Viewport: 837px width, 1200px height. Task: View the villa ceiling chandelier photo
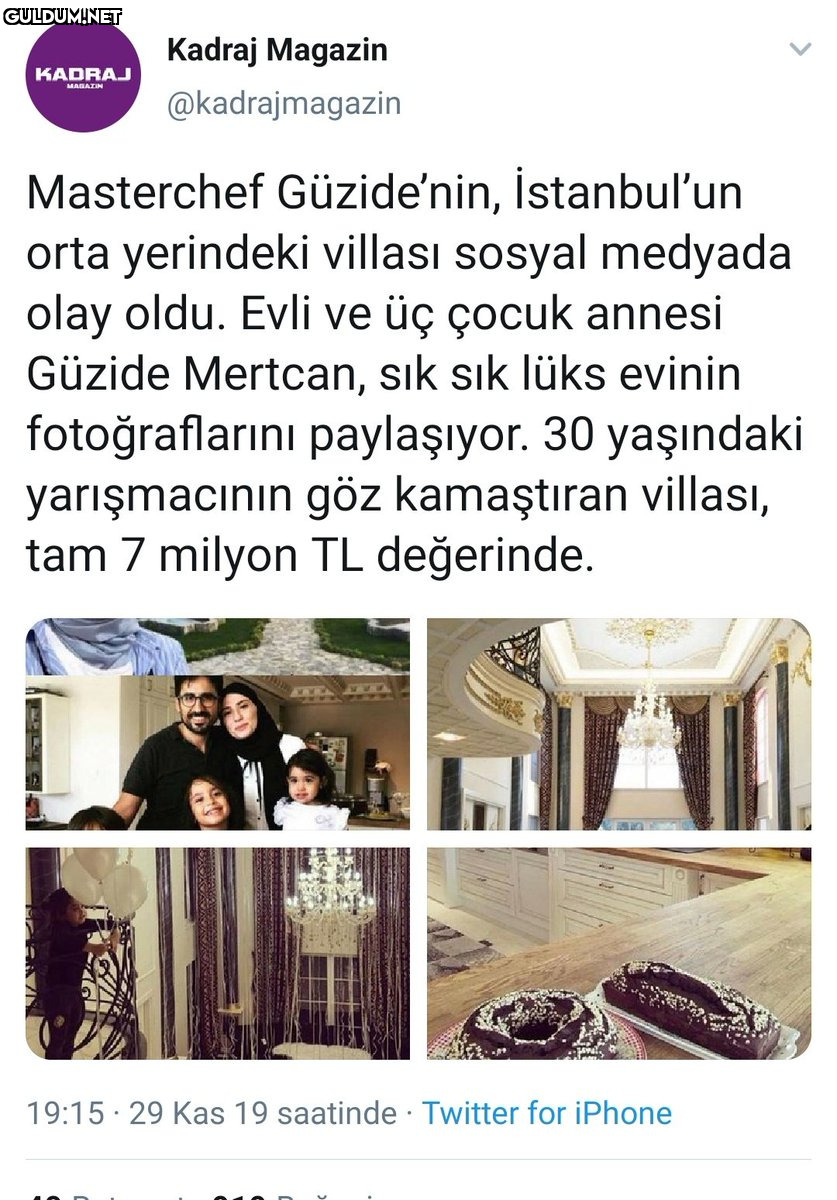(619, 725)
